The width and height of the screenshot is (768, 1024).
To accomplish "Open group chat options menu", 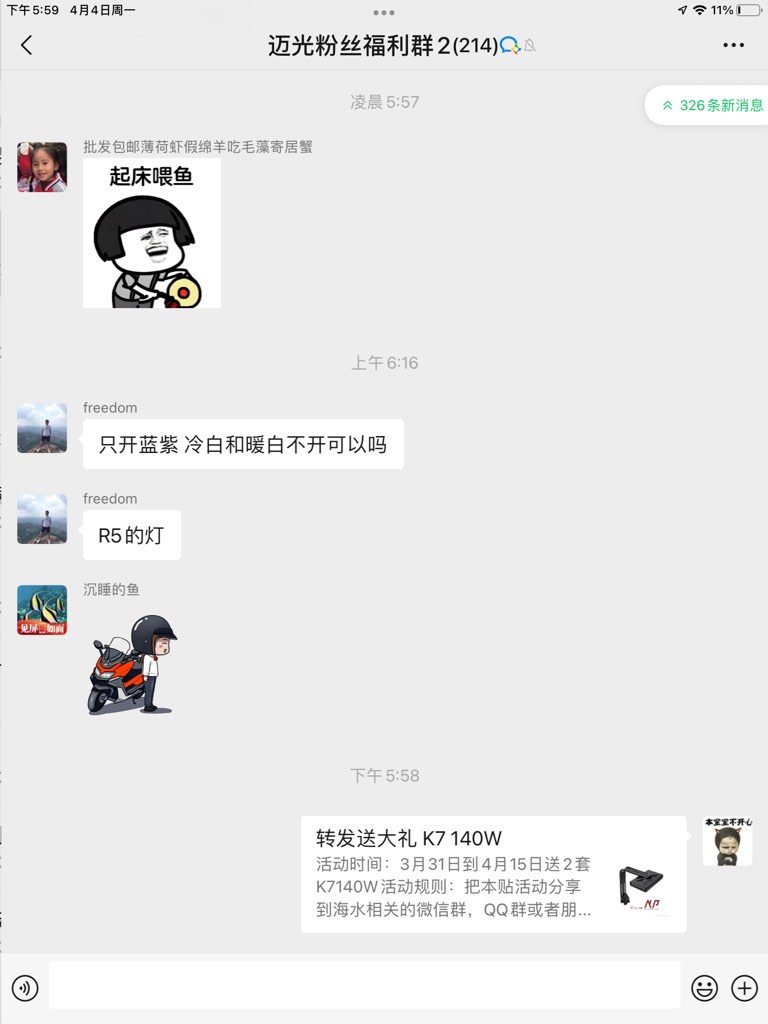I will coord(733,45).
